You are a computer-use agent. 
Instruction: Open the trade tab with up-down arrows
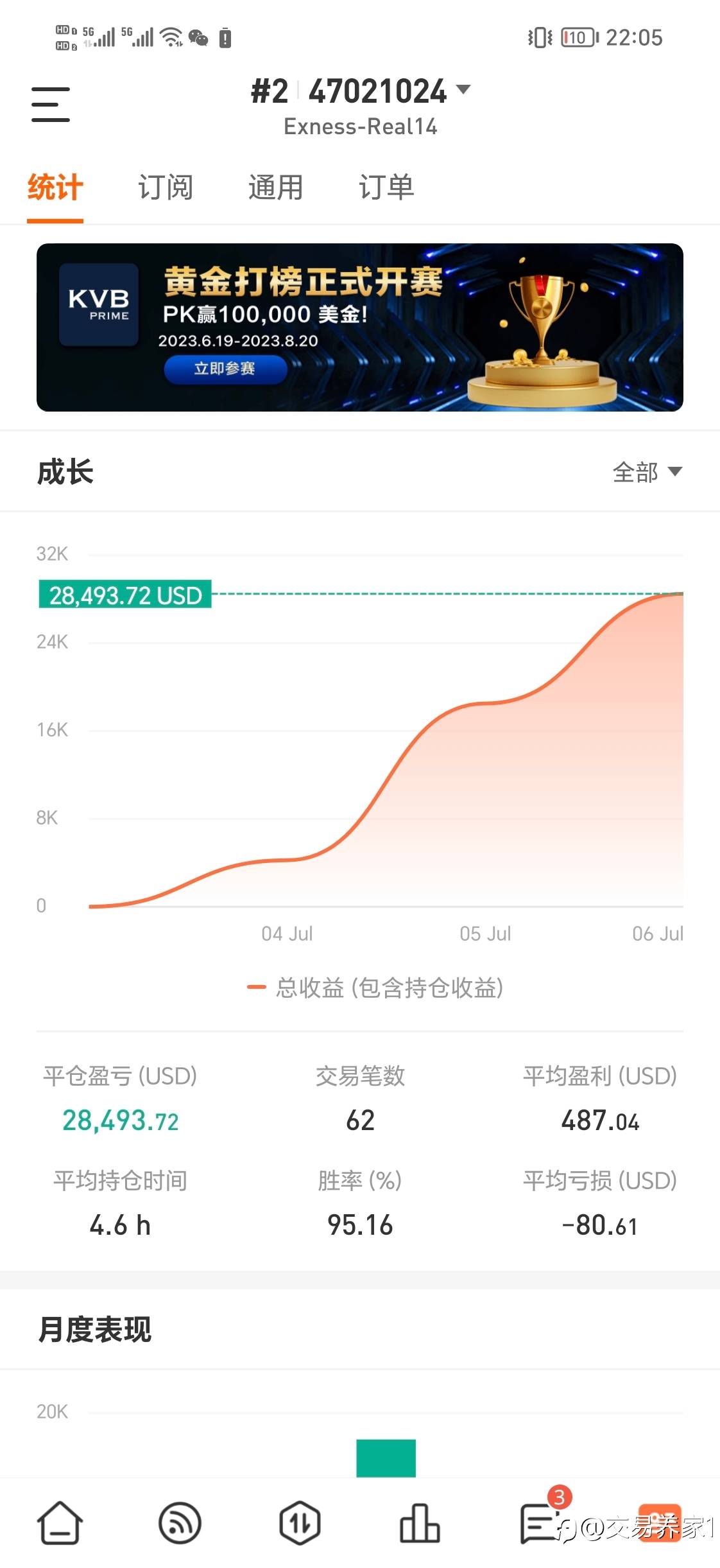300,1523
